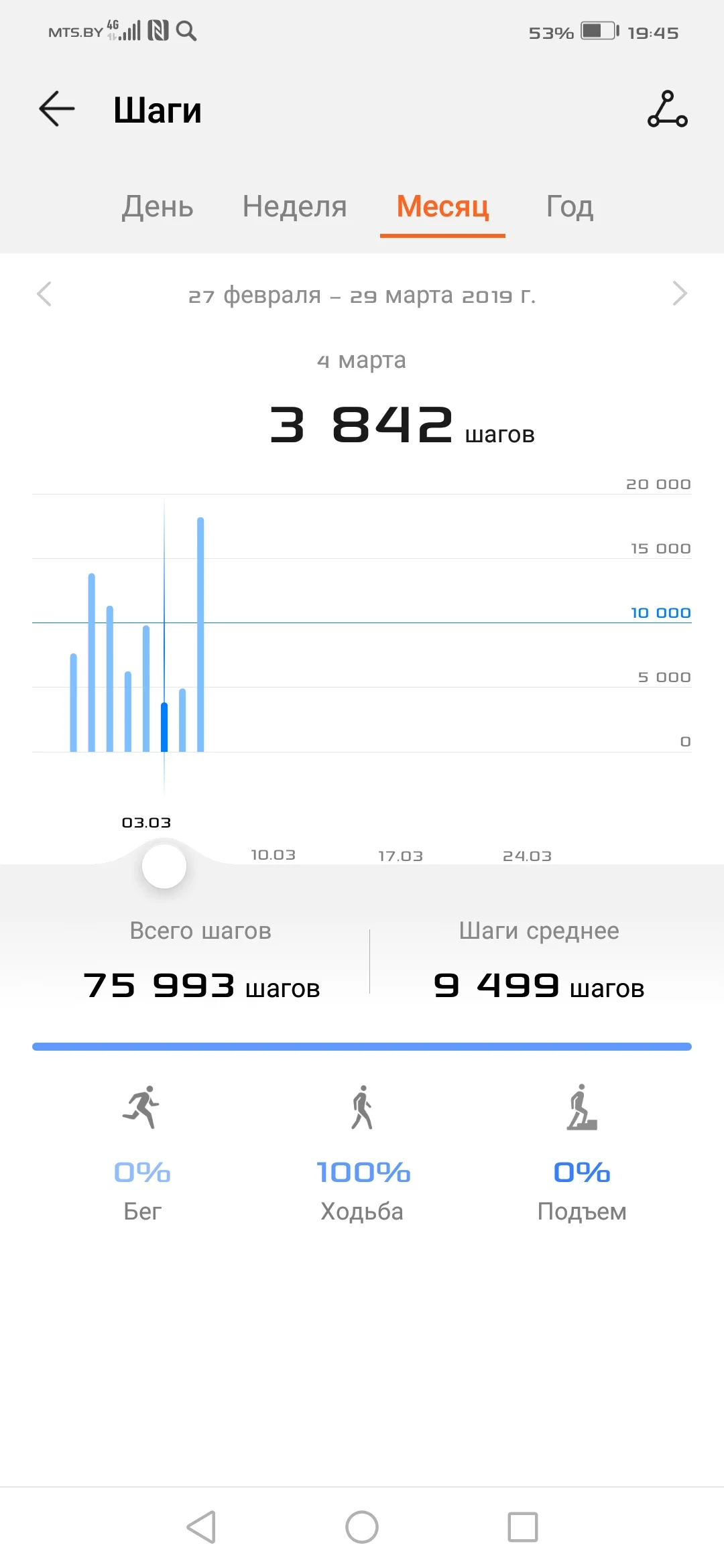Image resolution: width=724 pixels, height=1568 pixels.
Task: Open the search icon in status bar
Action: (186, 31)
